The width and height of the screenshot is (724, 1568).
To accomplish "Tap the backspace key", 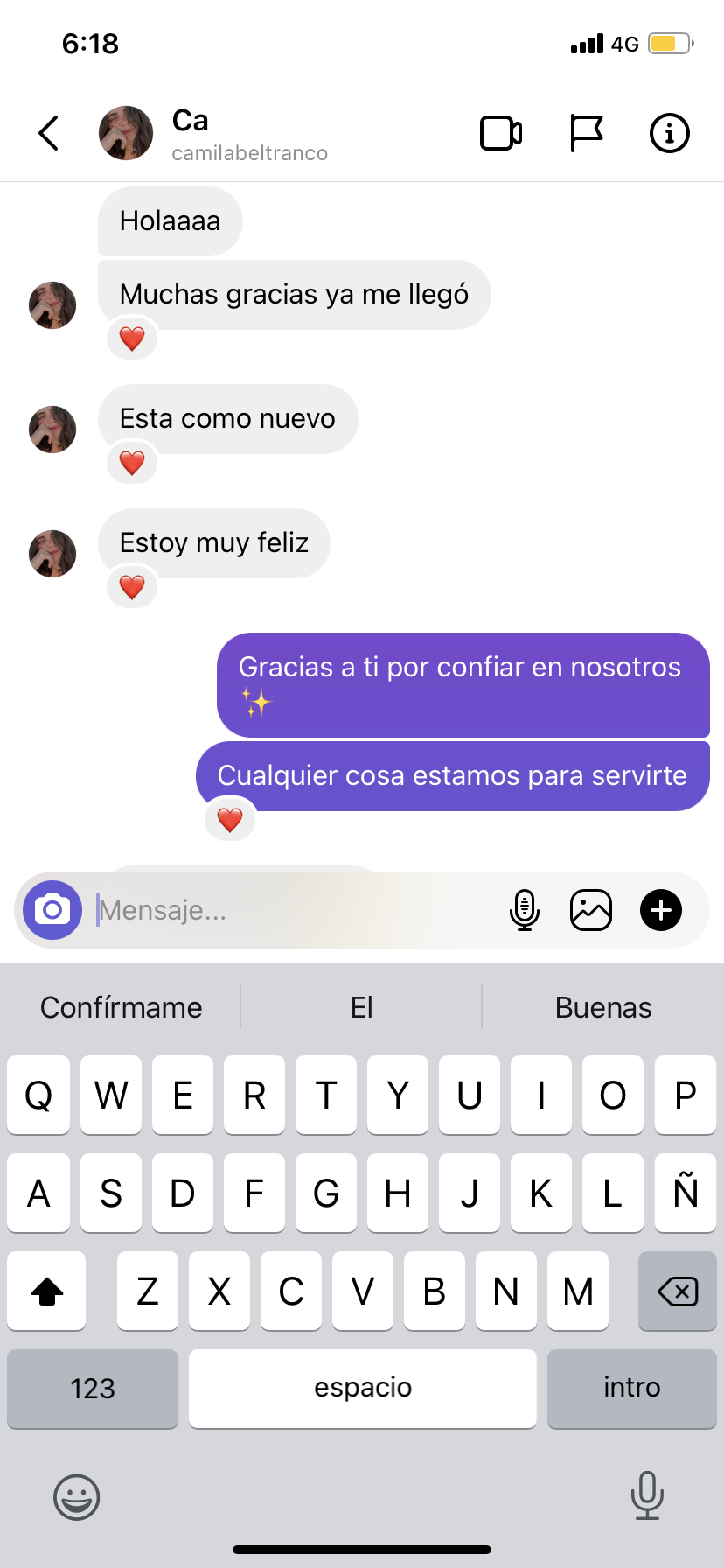I will (678, 1291).
